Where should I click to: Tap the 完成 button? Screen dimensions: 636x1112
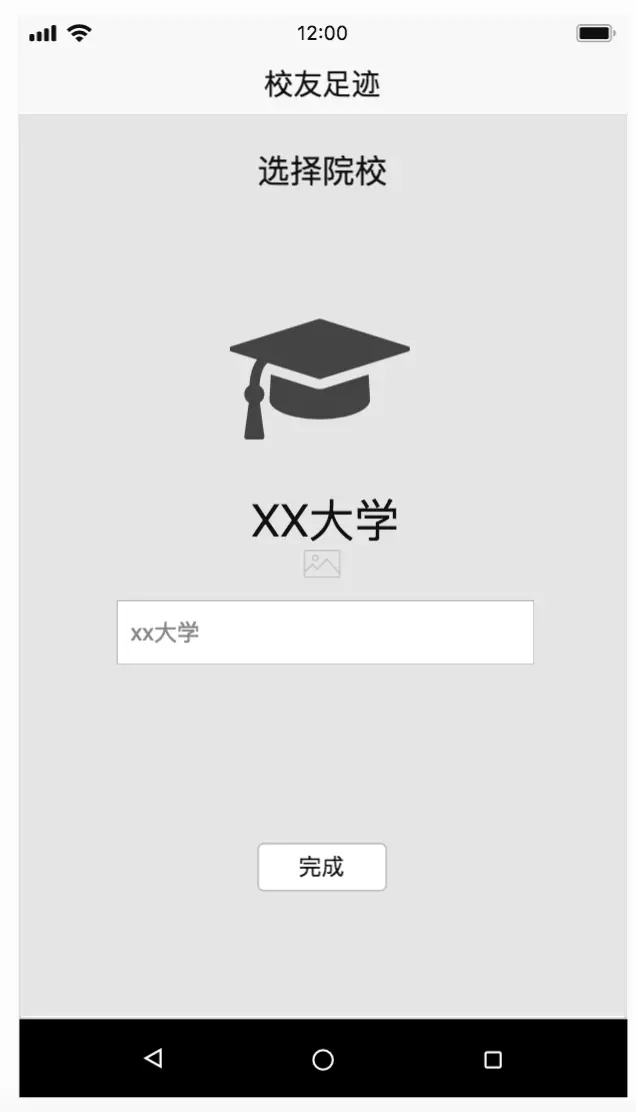(322, 867)
